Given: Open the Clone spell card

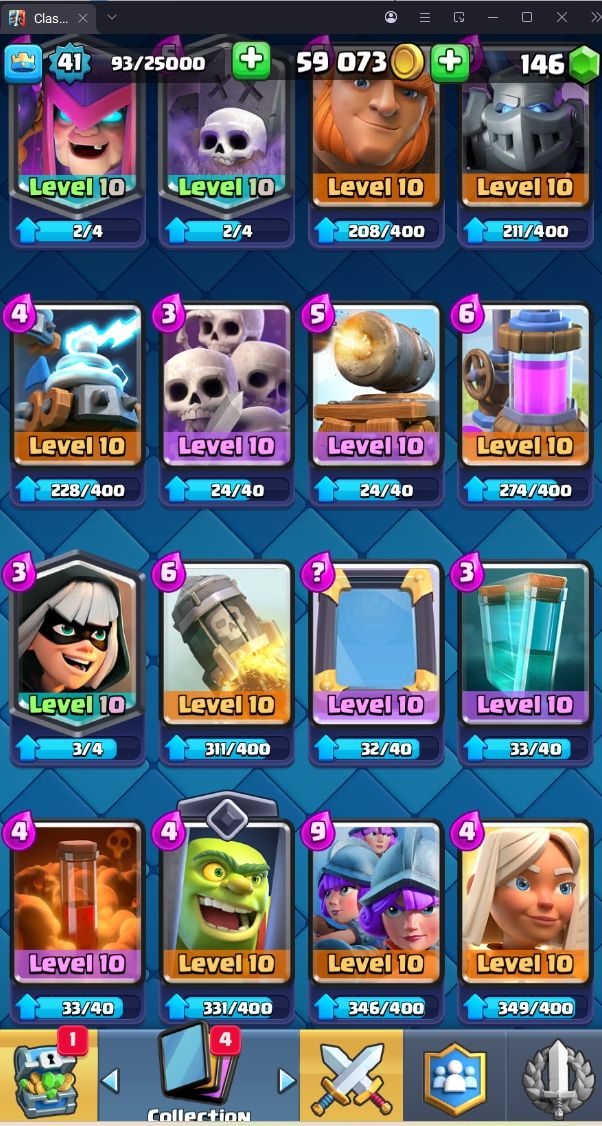Looking at the screenshot, I should [524, 663].
